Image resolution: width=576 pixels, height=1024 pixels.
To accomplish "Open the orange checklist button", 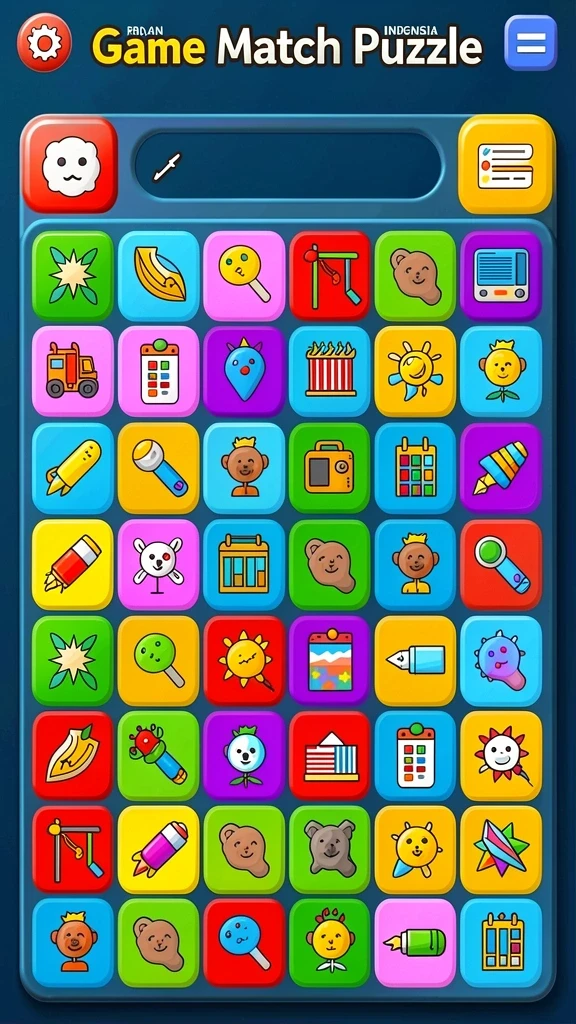I will pyautogui.click(x=506, y=165).
